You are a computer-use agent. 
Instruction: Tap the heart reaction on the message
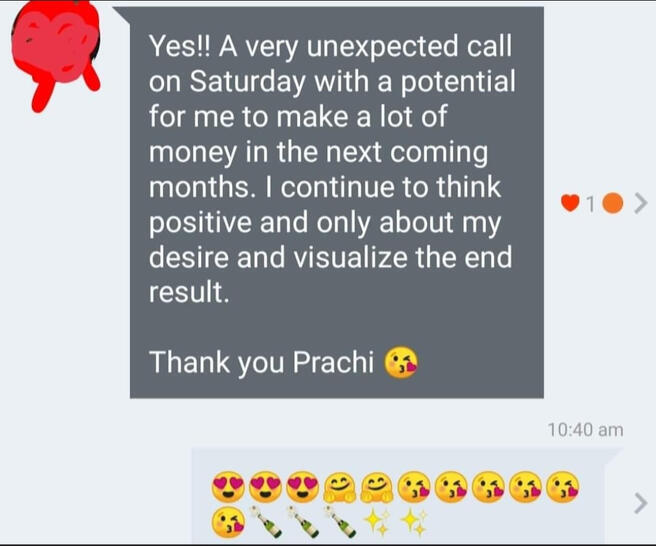tap(570, 204)
